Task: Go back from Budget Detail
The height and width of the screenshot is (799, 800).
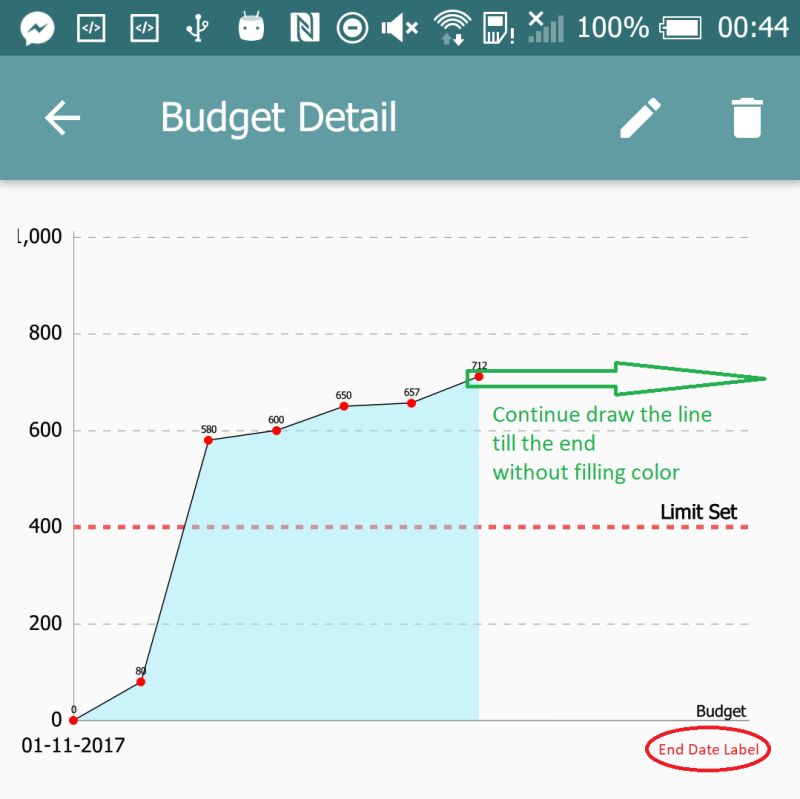Action: pyautogui.click(x=62, y=118)
